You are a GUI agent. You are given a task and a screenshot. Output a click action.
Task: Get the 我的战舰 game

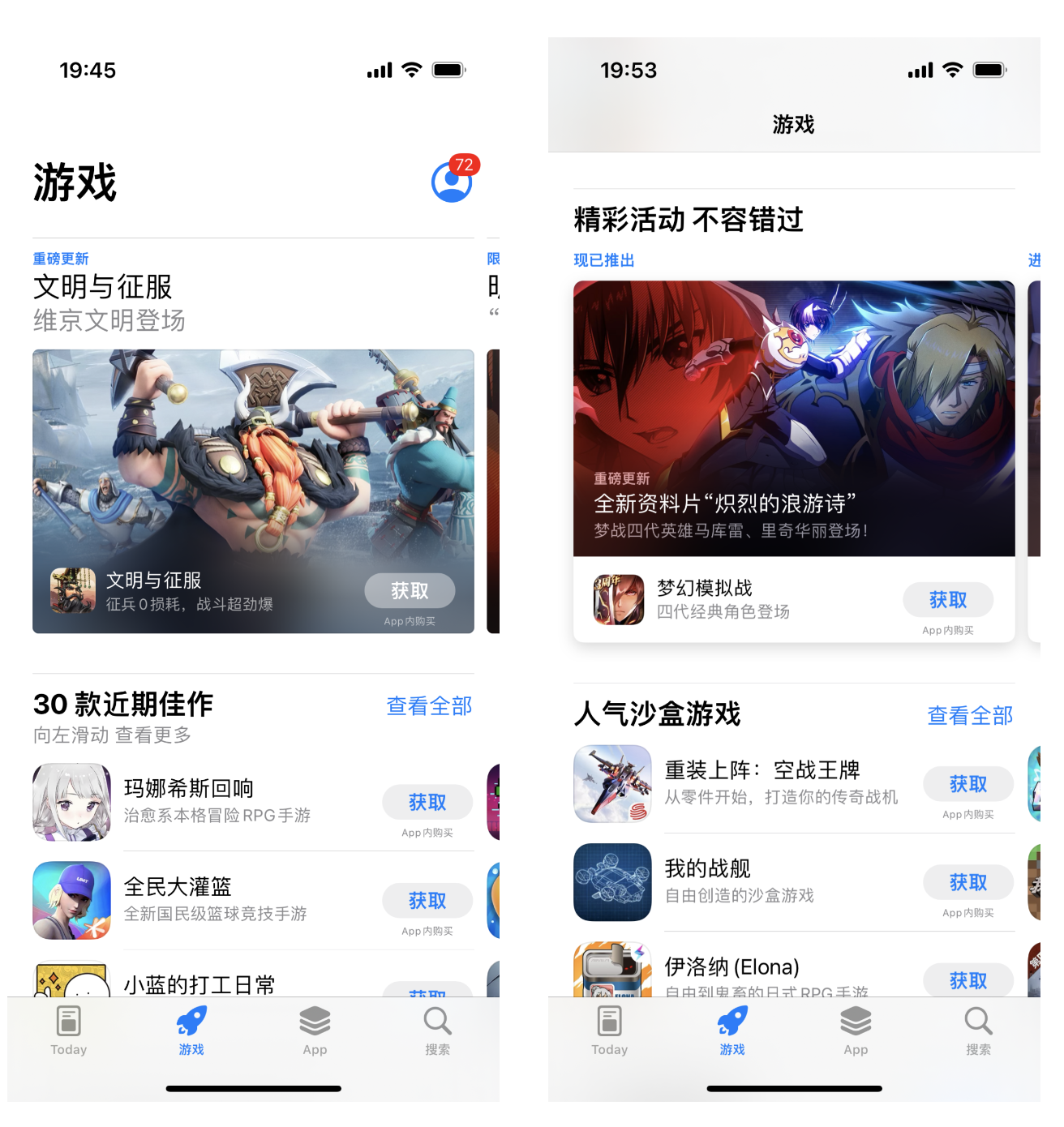[968, 882]
